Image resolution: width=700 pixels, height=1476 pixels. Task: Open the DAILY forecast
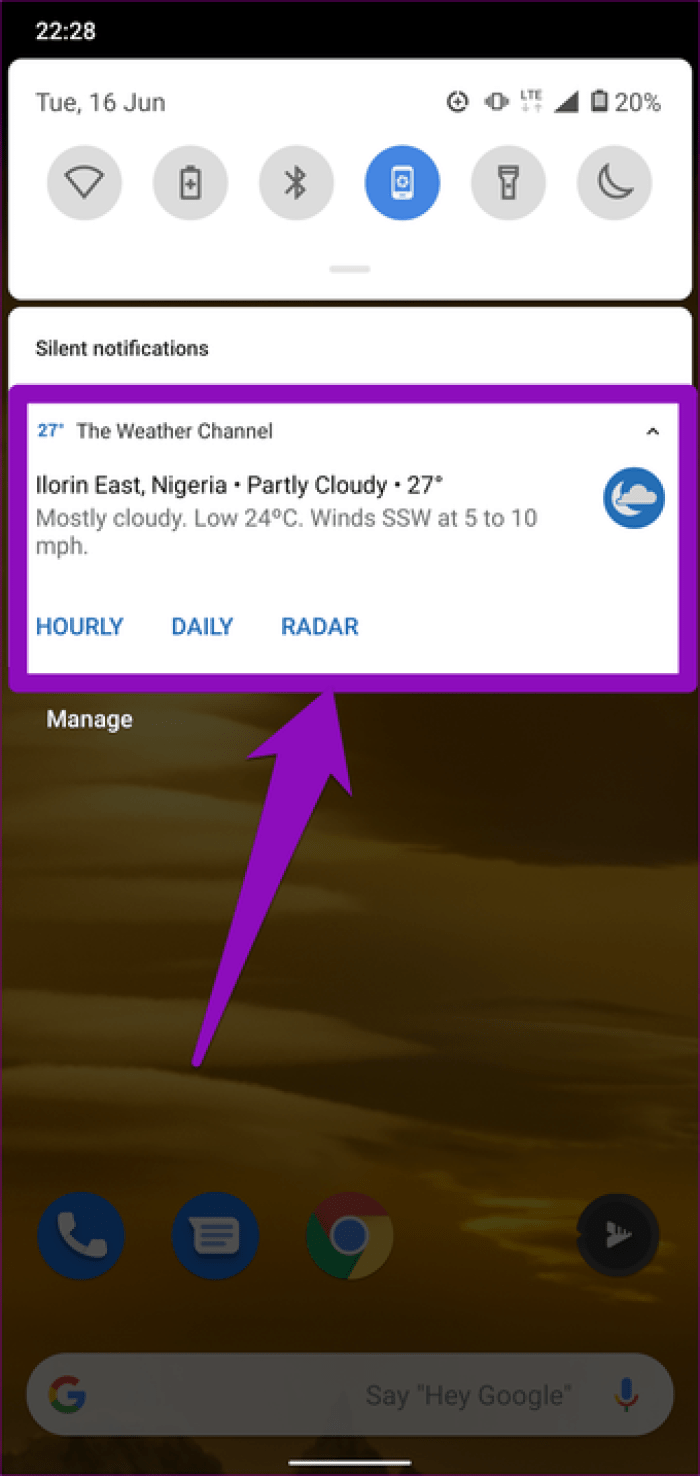pyautogui.click(x=202, y=627)
